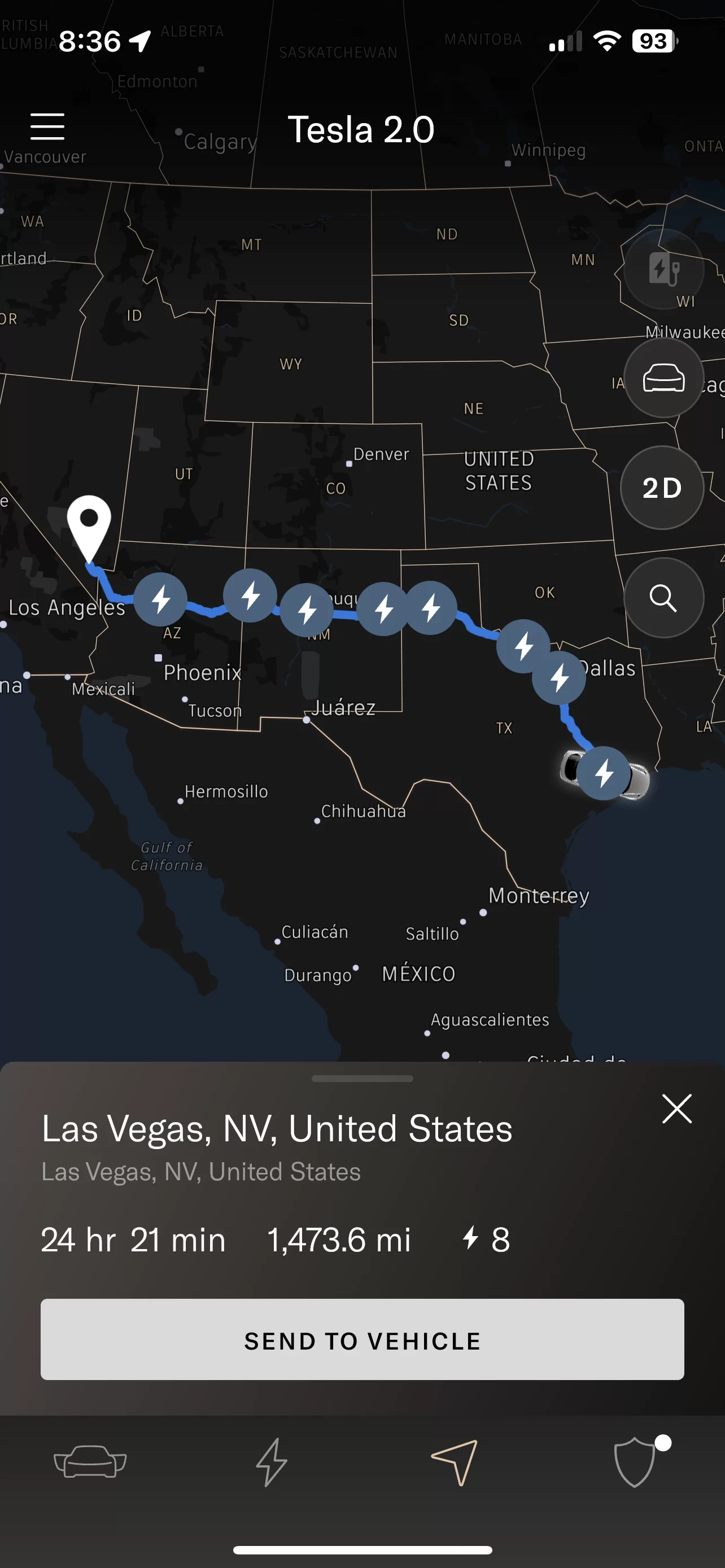Toggle charging stations map overlay
The width and height of the screenshot is (725, 1568).
point(663,269)
